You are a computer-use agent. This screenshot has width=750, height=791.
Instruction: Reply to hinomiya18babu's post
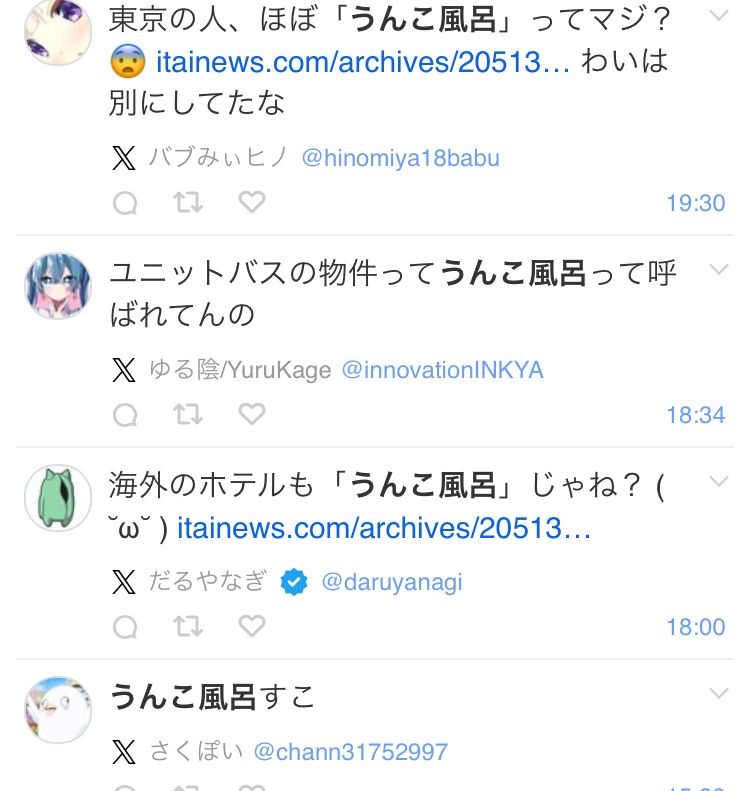125,203
